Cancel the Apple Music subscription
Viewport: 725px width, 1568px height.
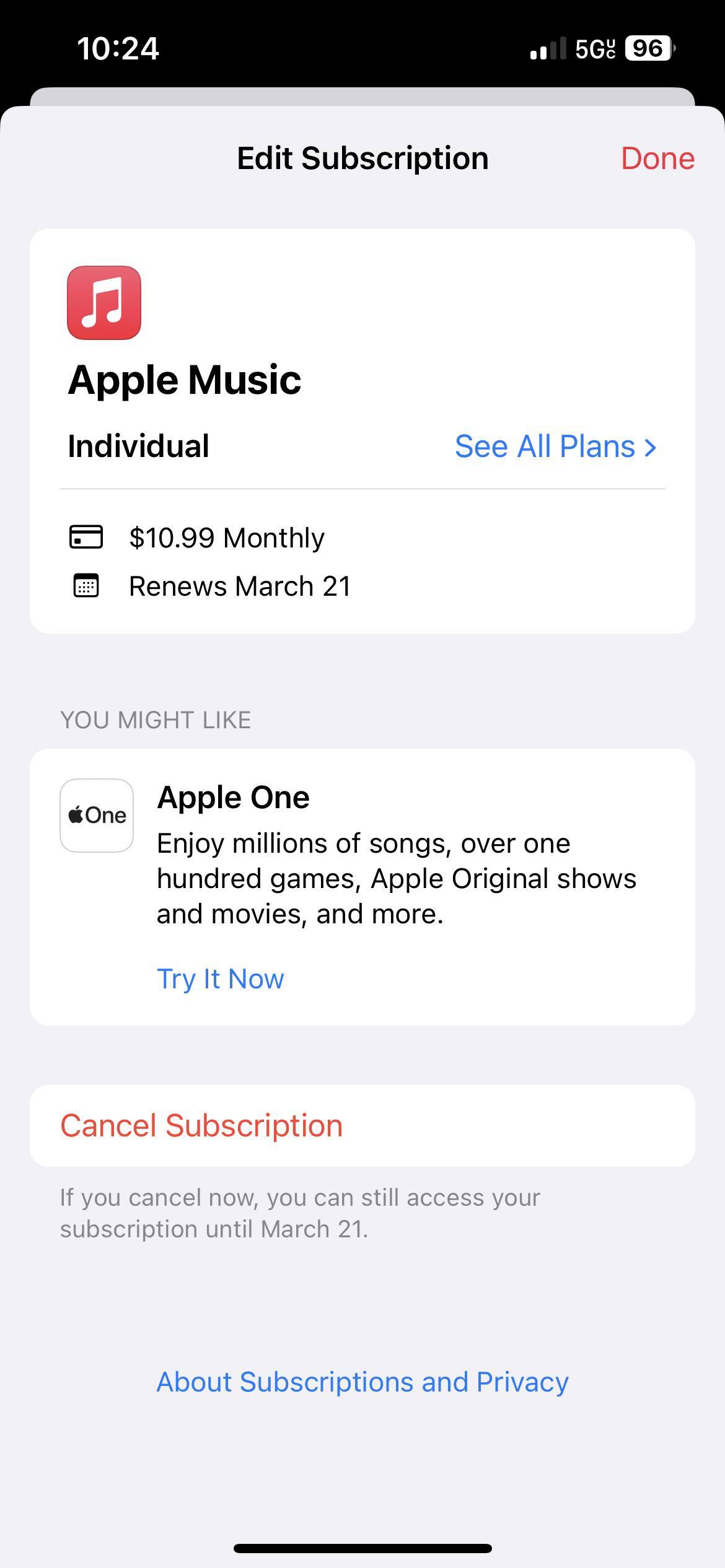(x=201, y=1125)
